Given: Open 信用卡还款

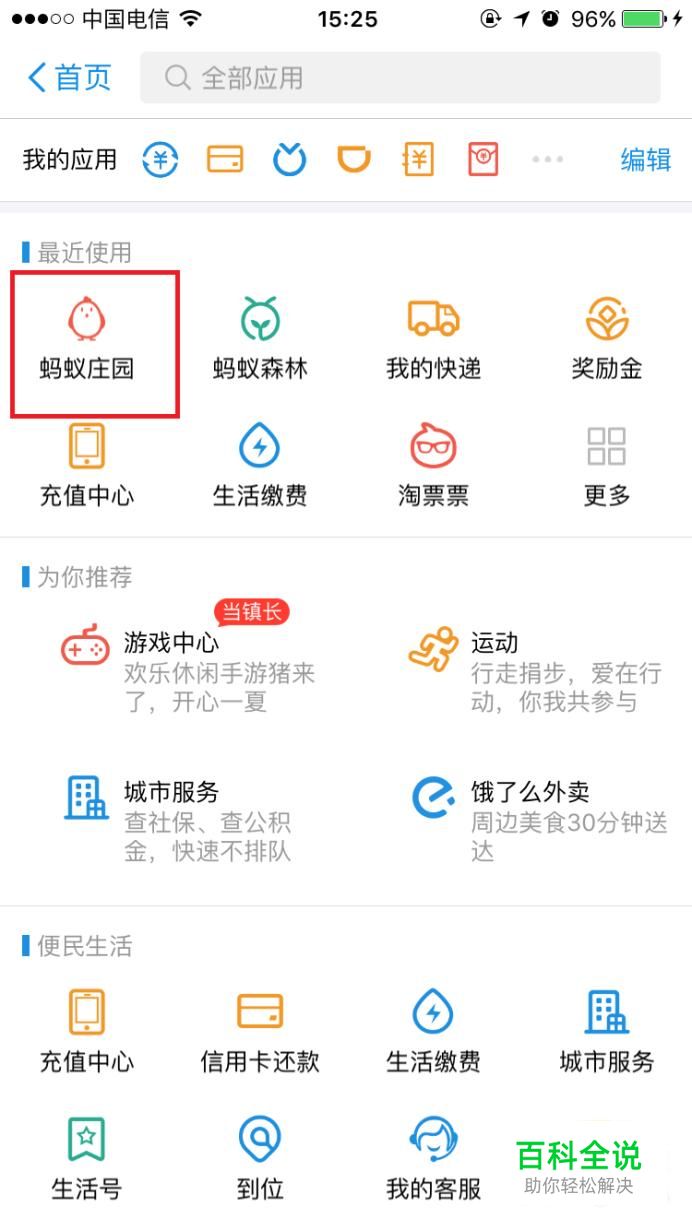Looking at the screenshot, I should [260, 1031].
